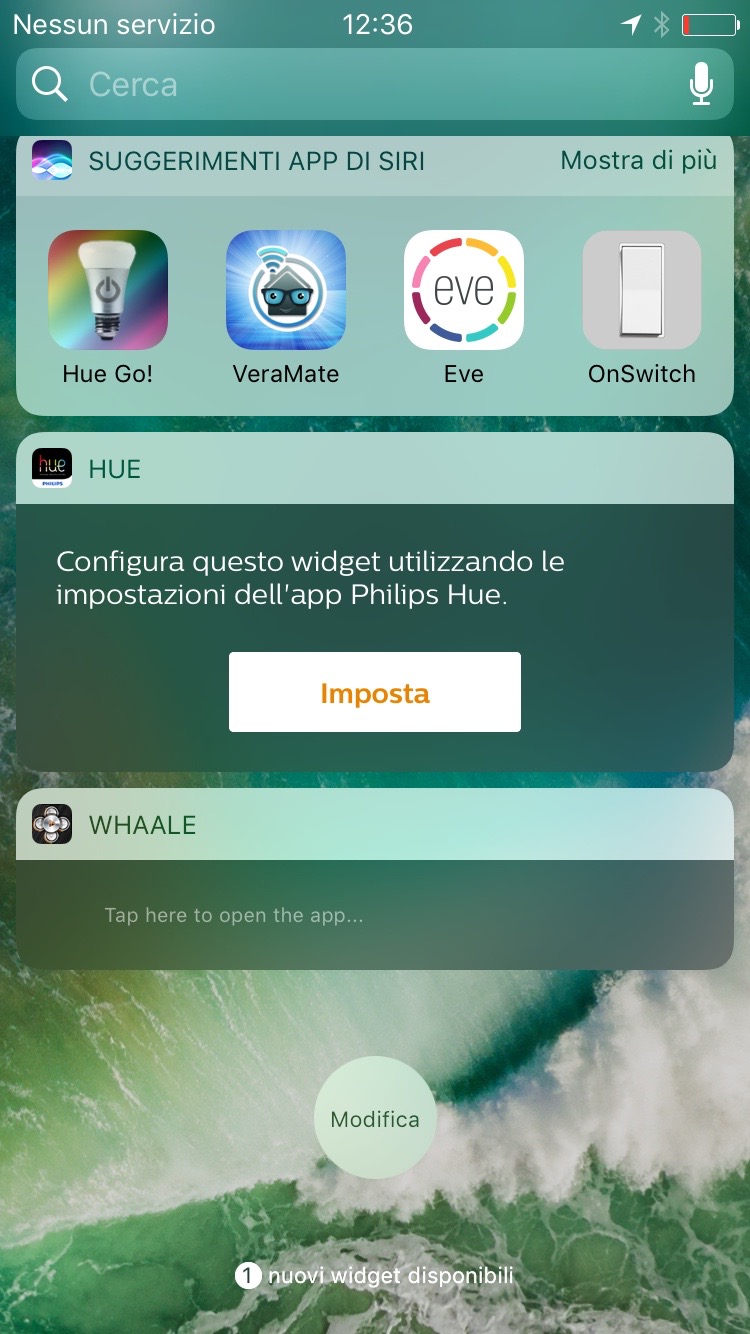Image resolution: width=750 pixels, height=1334 pixels.
Task: Activate the microphone dictation icon
Action: click(702, 84)
